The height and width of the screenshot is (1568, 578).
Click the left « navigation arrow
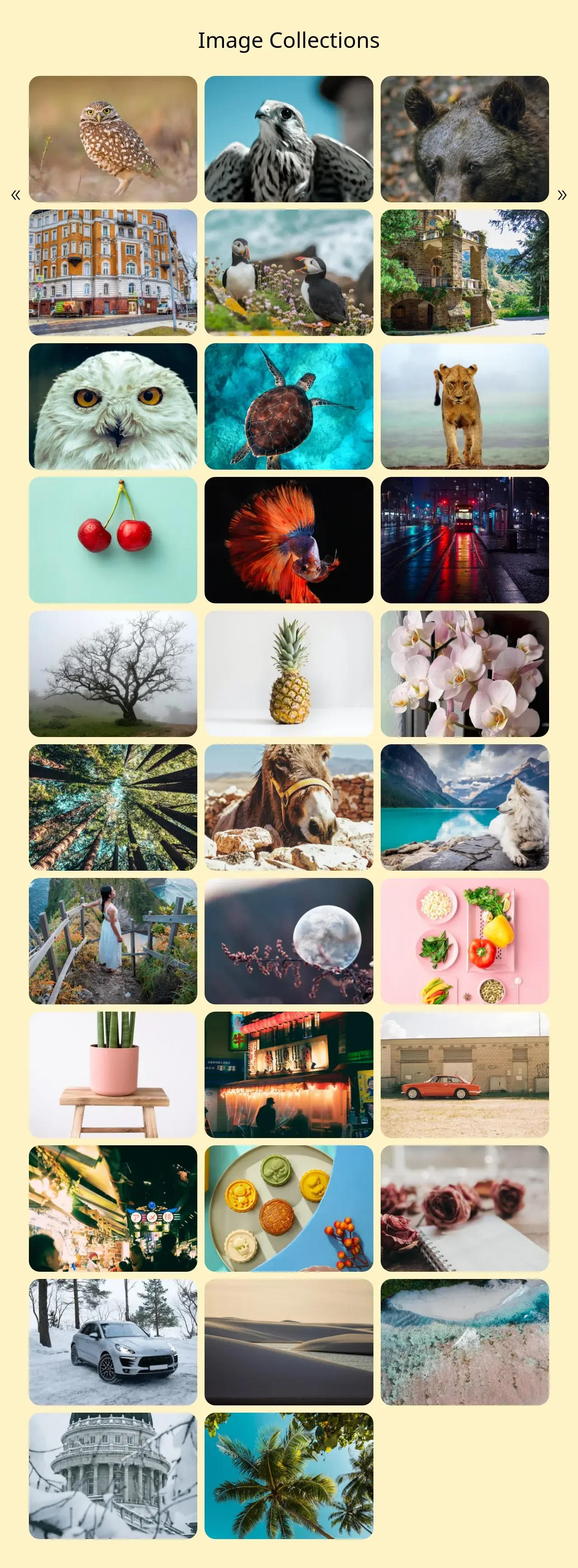pyautogui.click(x=15, y=195)
